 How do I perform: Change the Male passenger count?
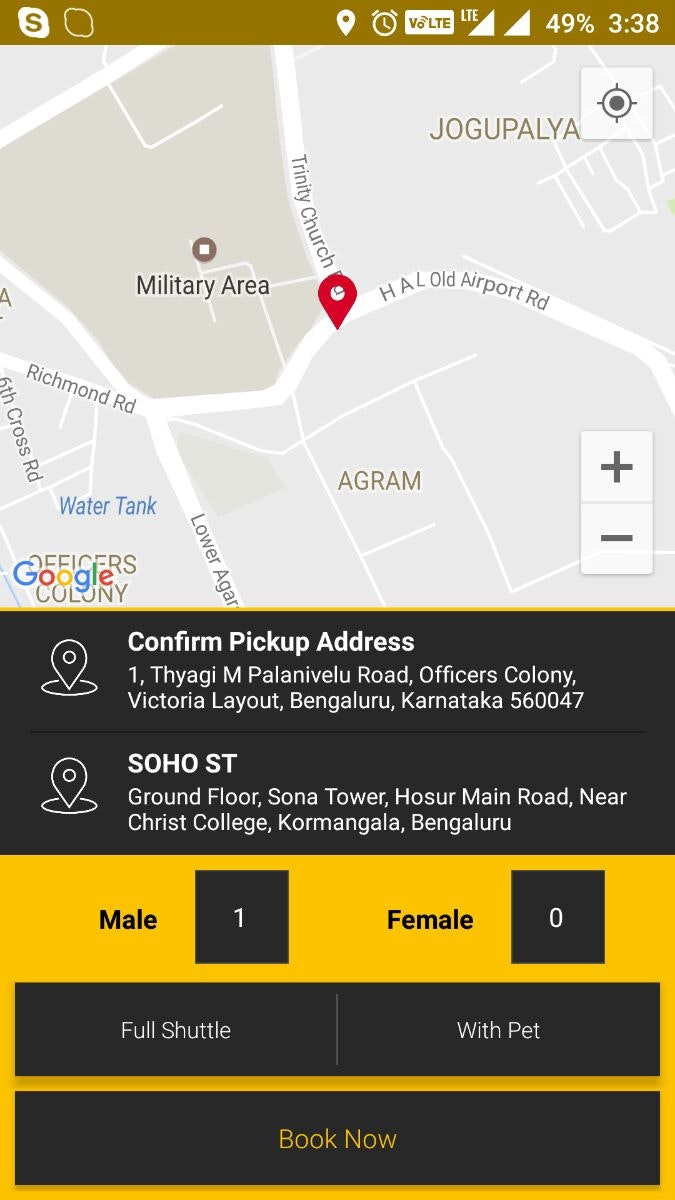(x=241, y=917)
